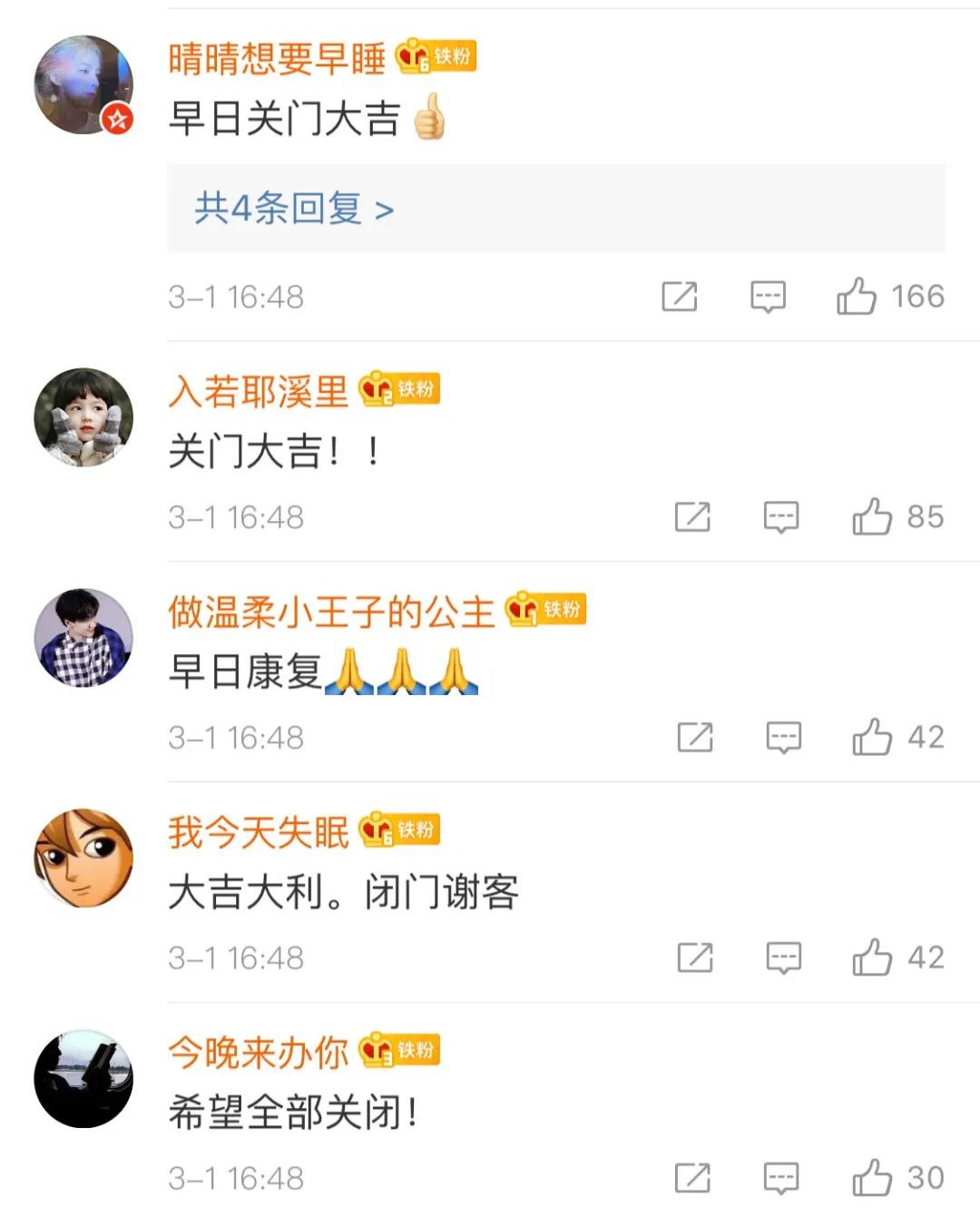Repost 今晚来办你's comment
The height and width of the screenshot is (1216, 980).
tap(692, 1179)
